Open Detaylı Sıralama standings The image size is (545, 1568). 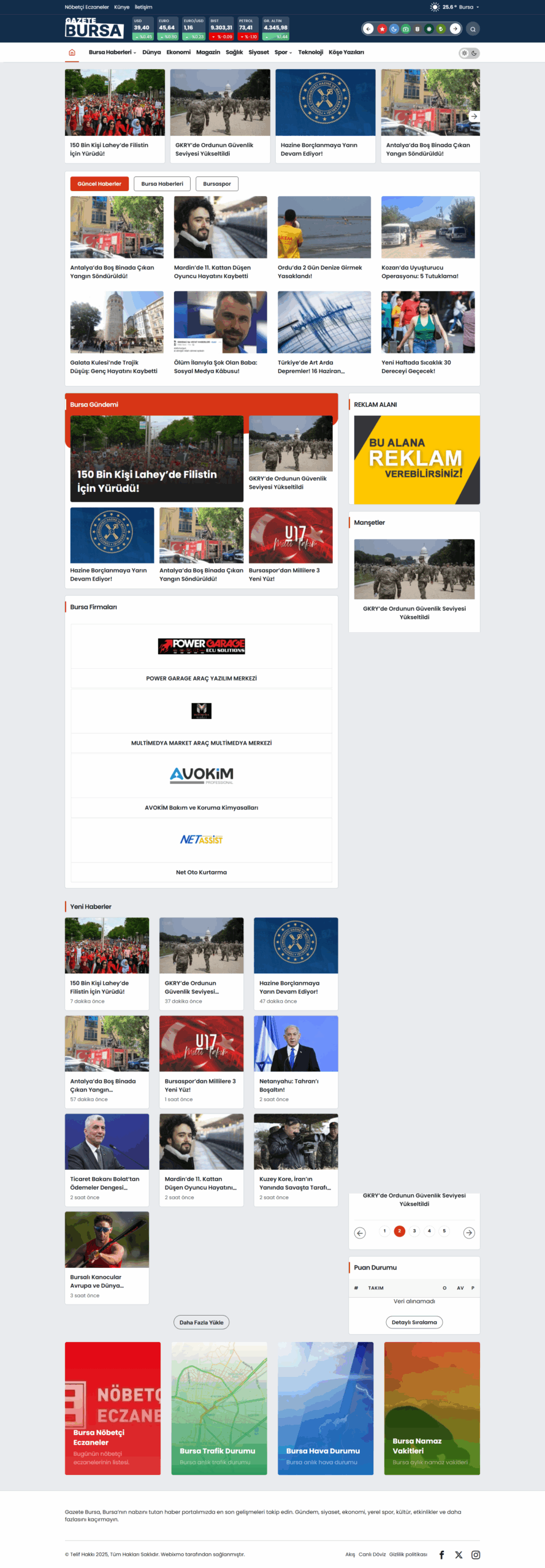[x=414, y=1322]
